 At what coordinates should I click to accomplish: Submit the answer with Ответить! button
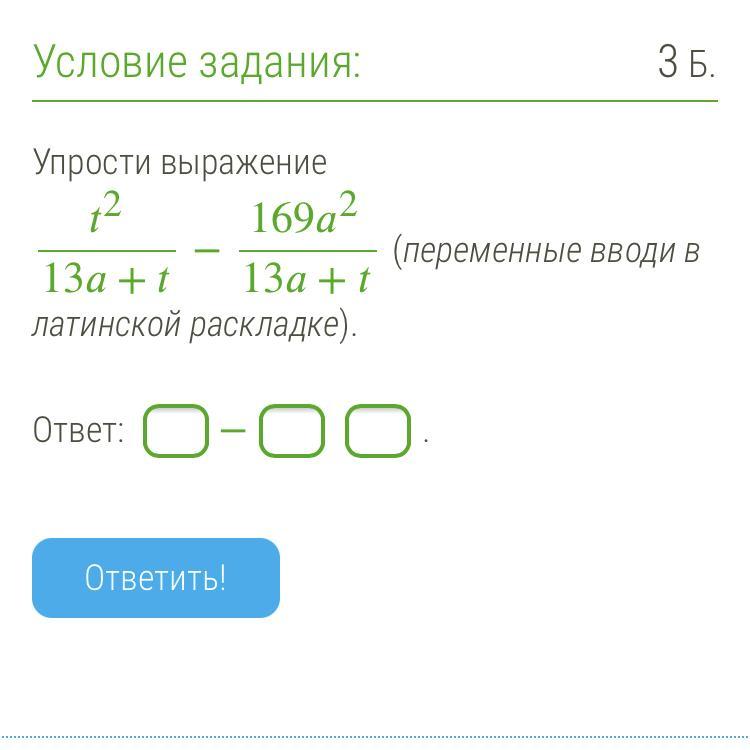point(156,578)
